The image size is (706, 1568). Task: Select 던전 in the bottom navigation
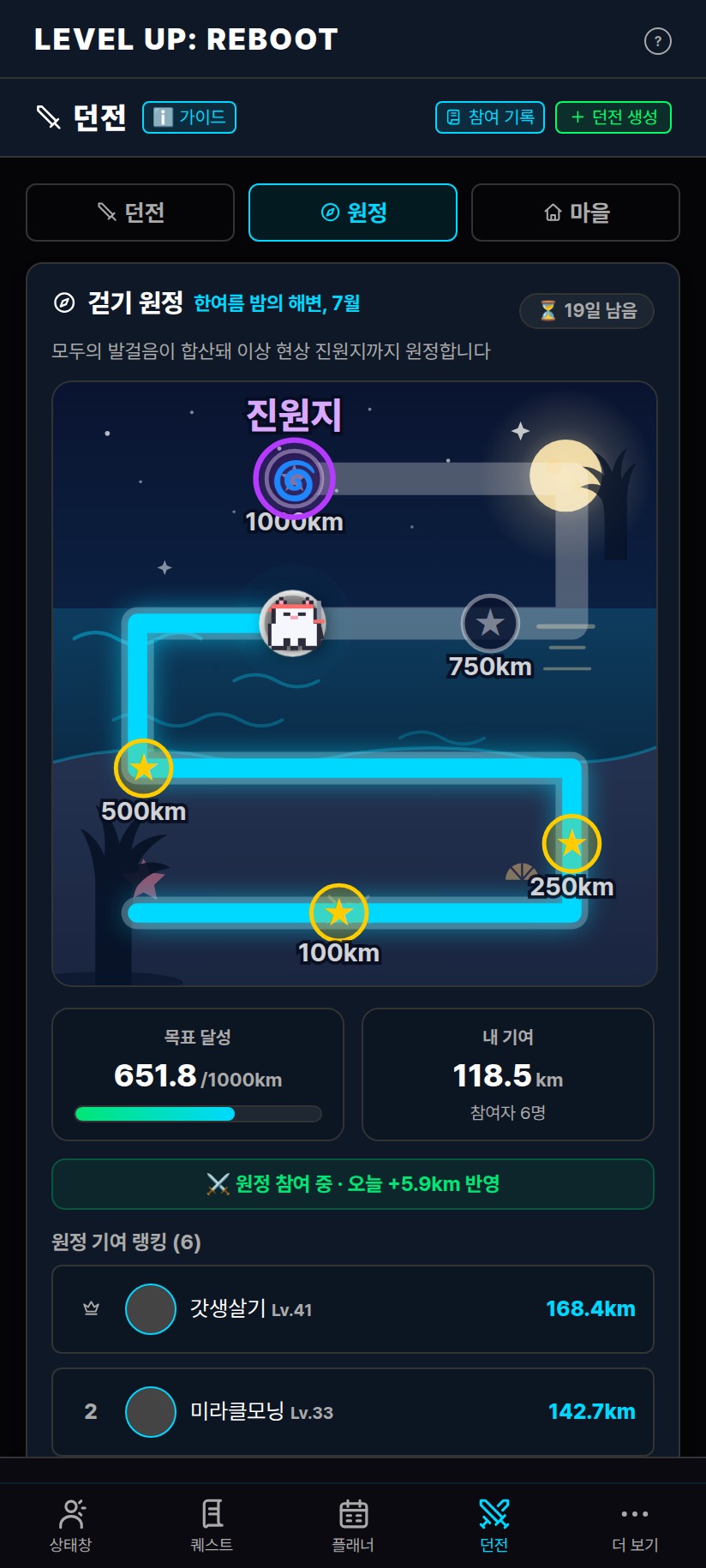494,1525
